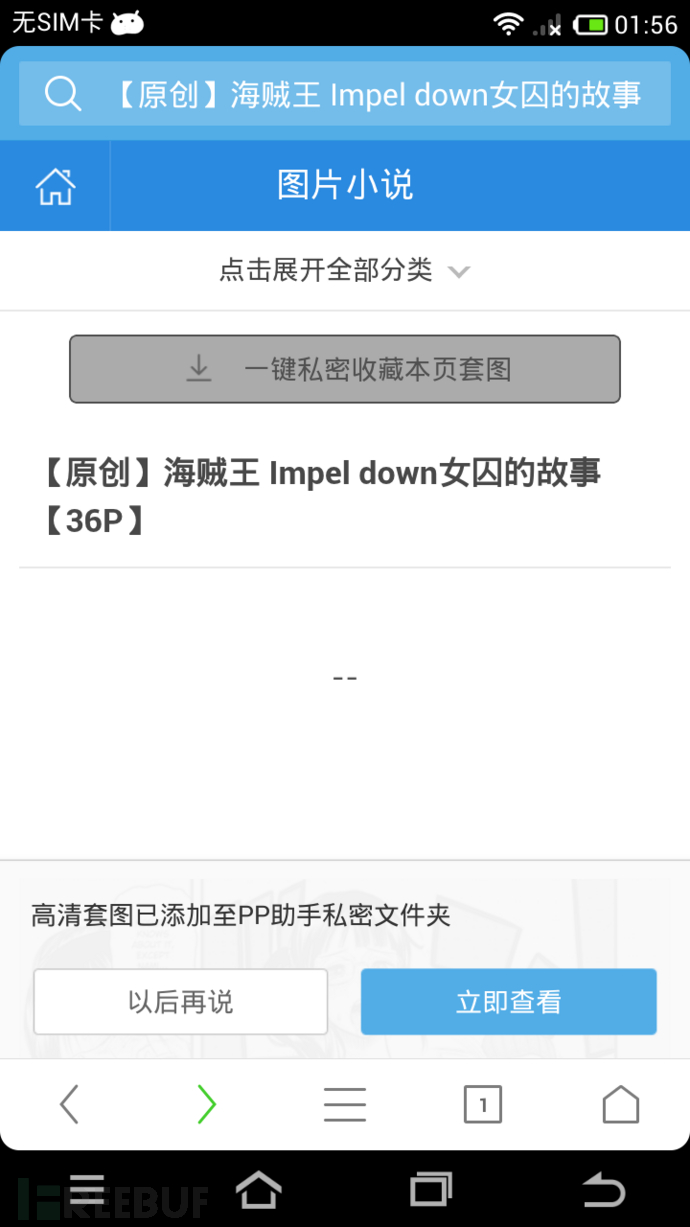The width and height of the screenshot is (690, 1227).
Task: Open the browser home page
Action: [x=620, y=1105]
